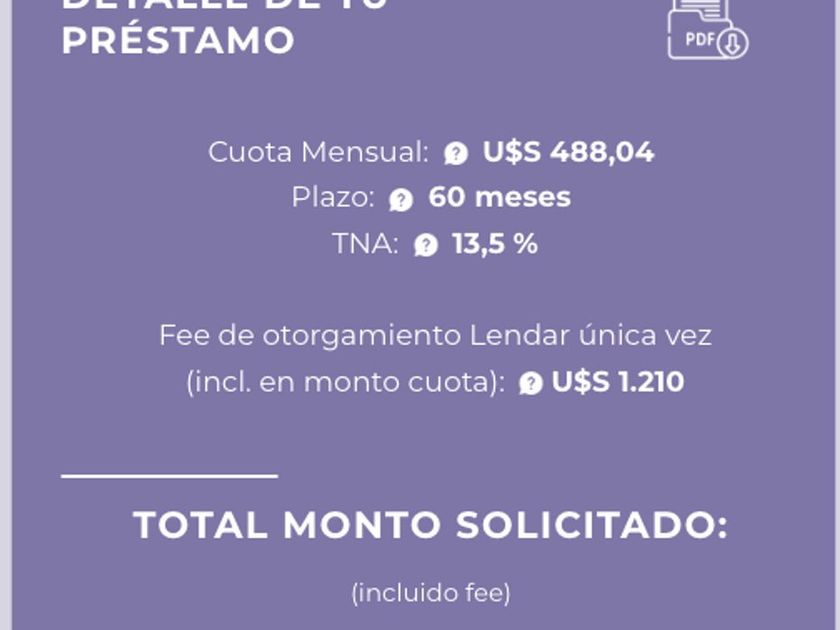This screenshot has width=840, height=630.
Task: Show the help info next to Plazo
Action: [401, 200]
